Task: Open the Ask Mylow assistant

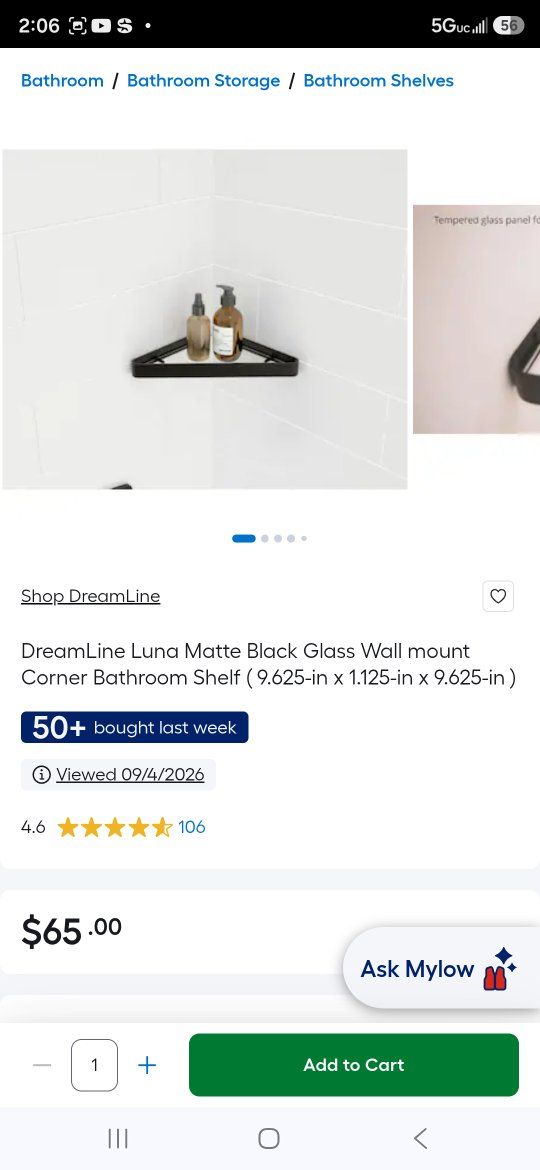Action: 442,969
